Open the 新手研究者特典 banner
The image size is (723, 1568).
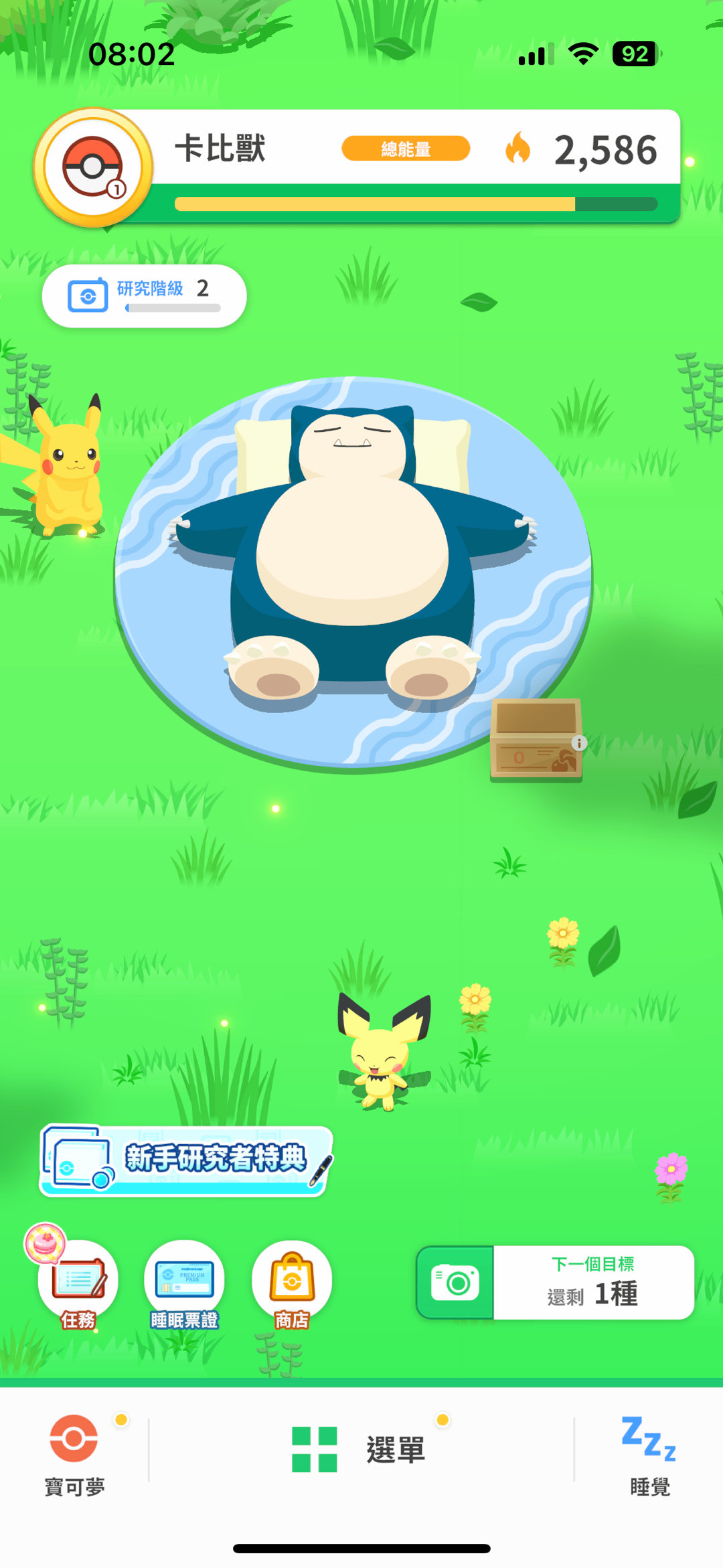point(186,1160)
